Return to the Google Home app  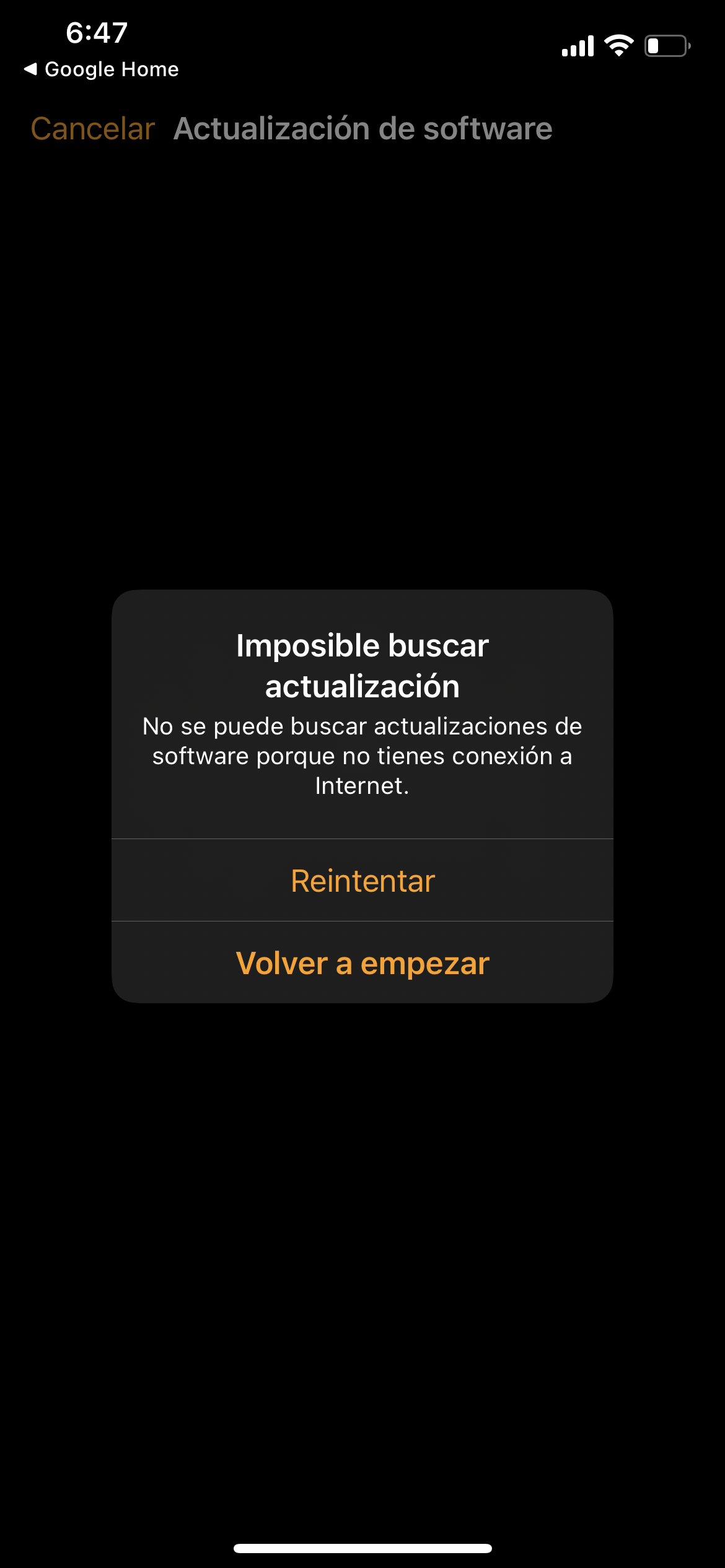click(x=102, y=69)
